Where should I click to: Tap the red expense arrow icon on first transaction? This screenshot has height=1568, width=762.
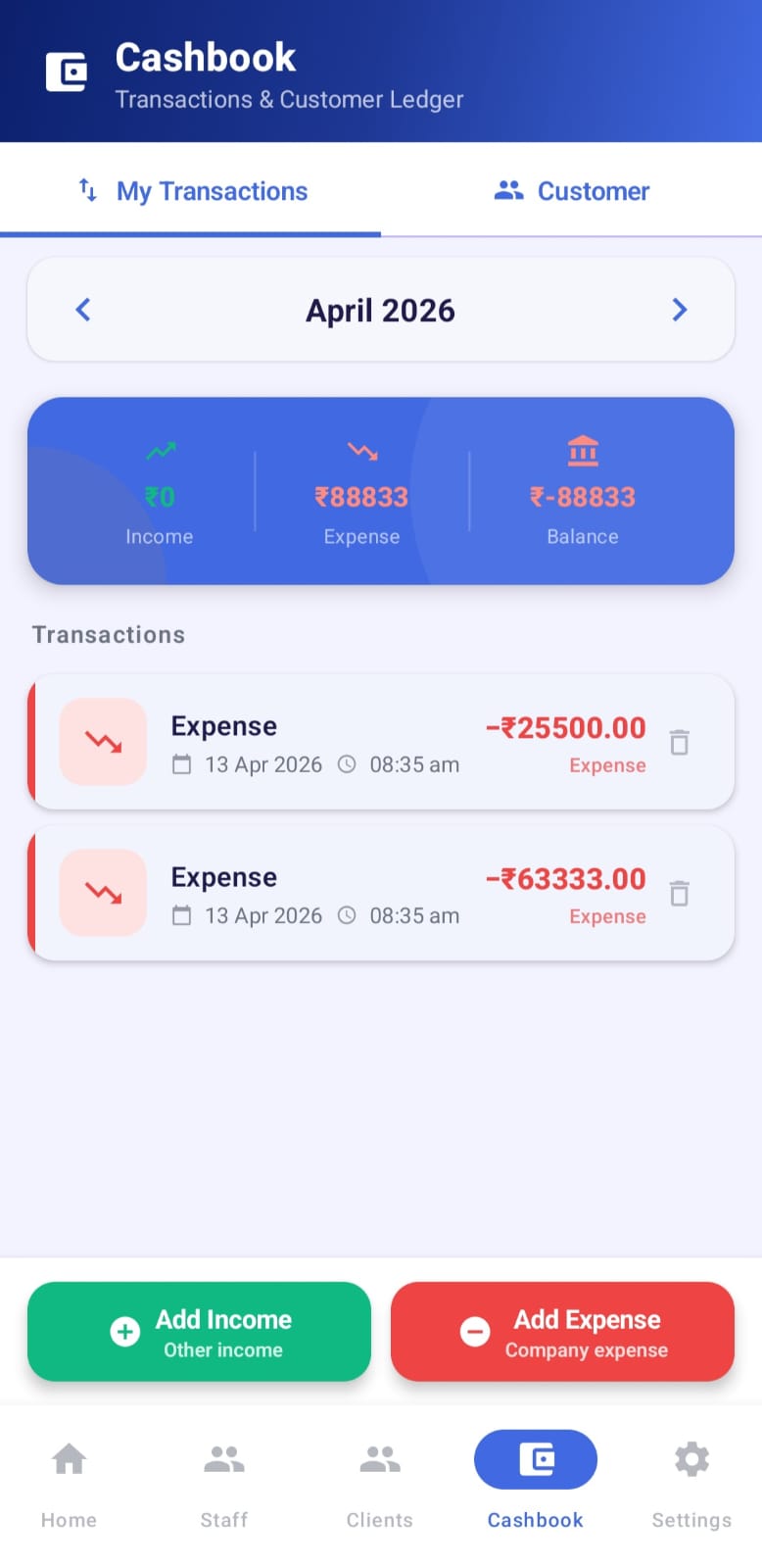[x=102, y=742]
